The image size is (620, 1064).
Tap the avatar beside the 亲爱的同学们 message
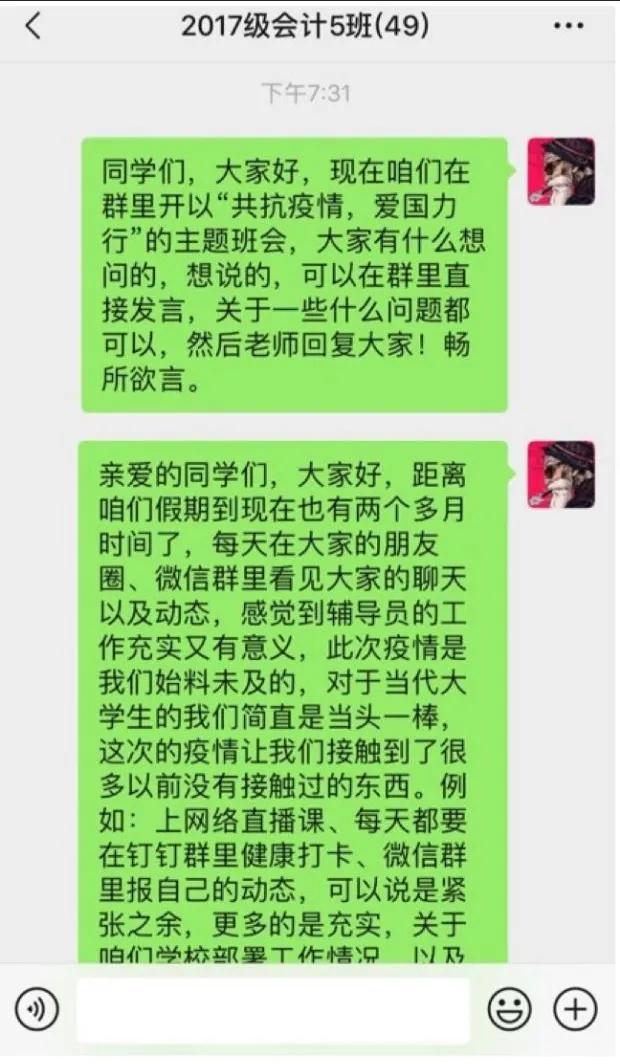click(x=561, y=474)
